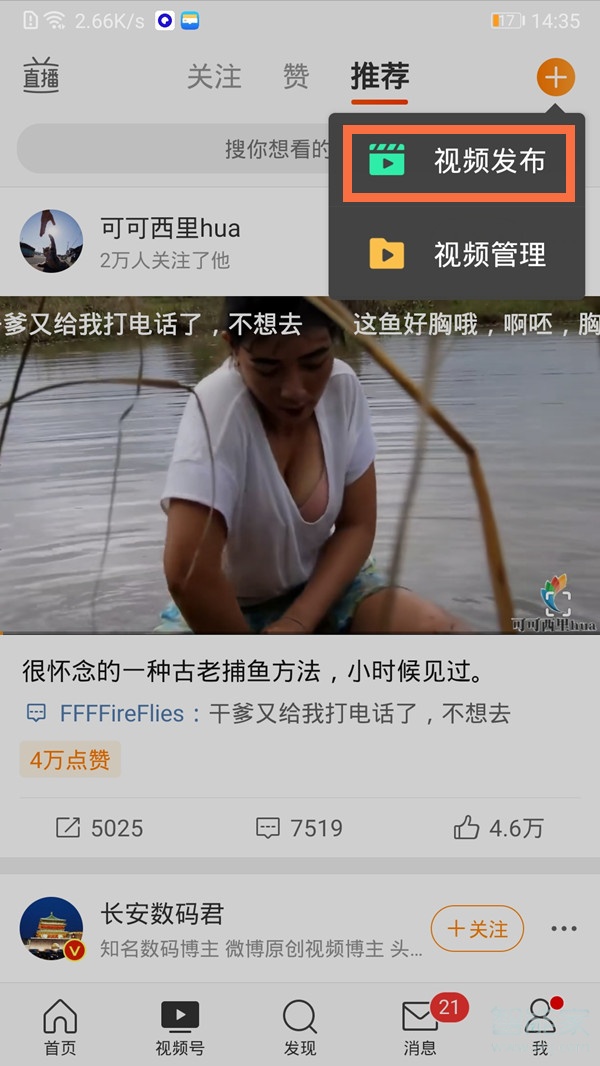Play the fishing video

click(300, 465)
